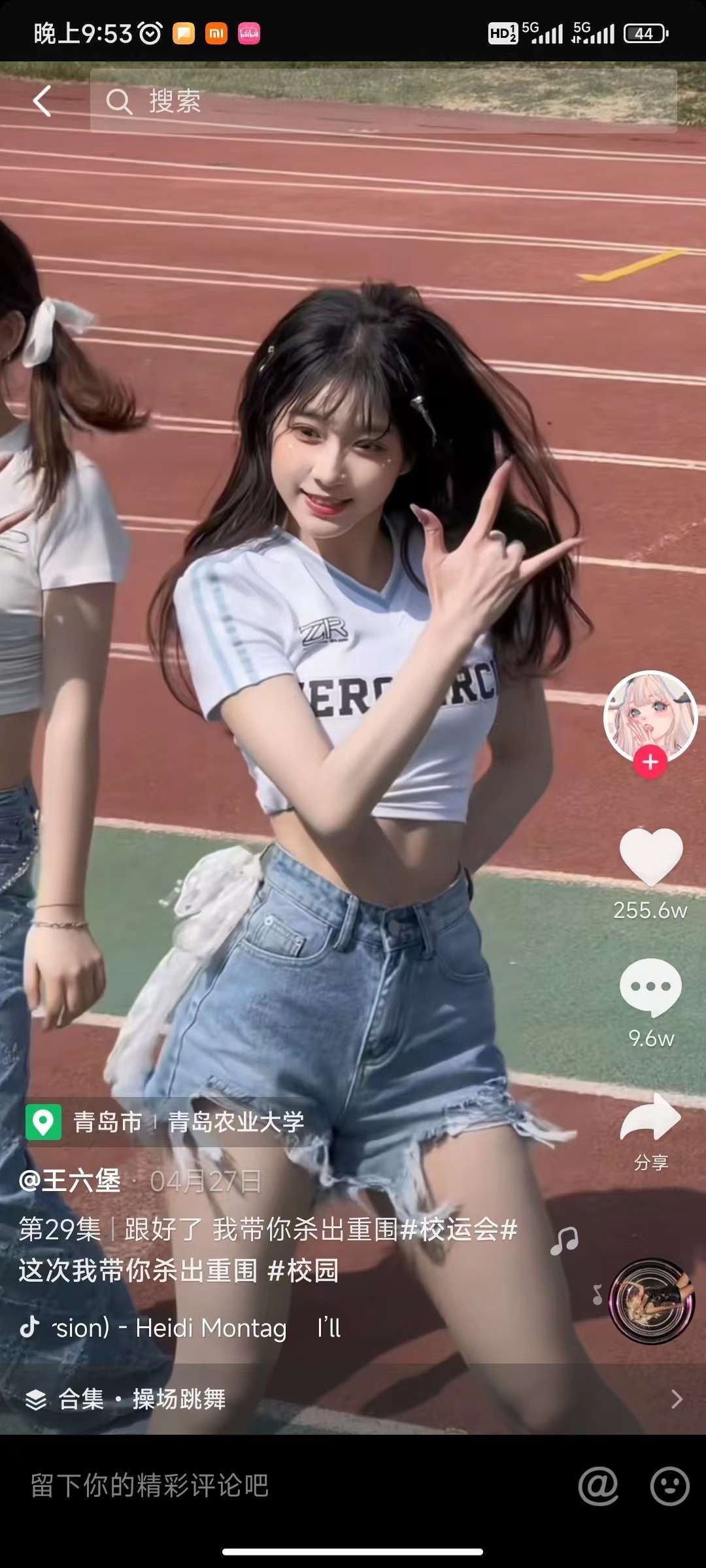Visit @王六堡 username profile
The width and height of the screenshot is (706, 1568).
(x=70, y=1181)
